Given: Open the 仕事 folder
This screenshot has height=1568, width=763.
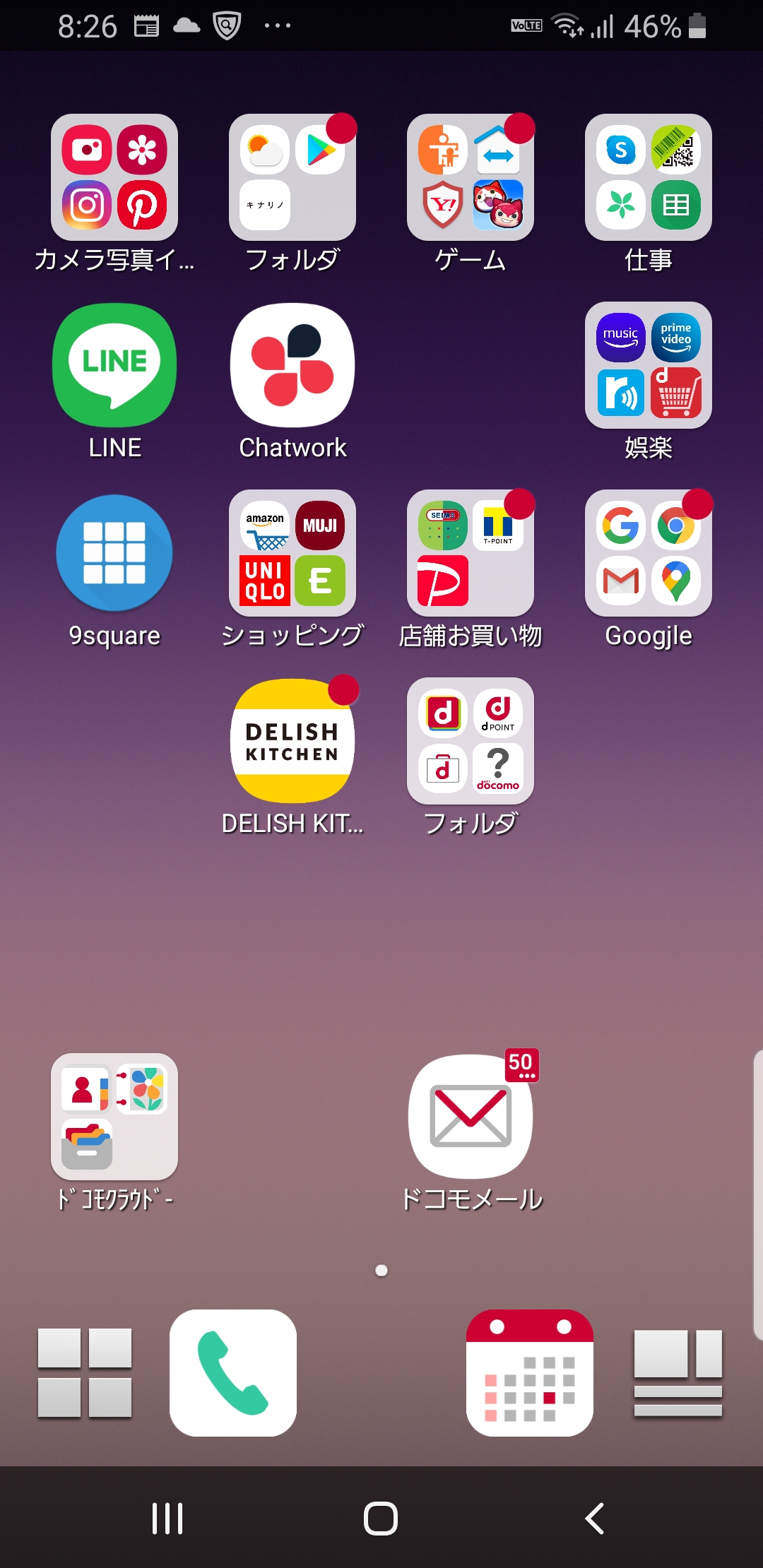Looking at the screenshot, I should tap(649, 177).
